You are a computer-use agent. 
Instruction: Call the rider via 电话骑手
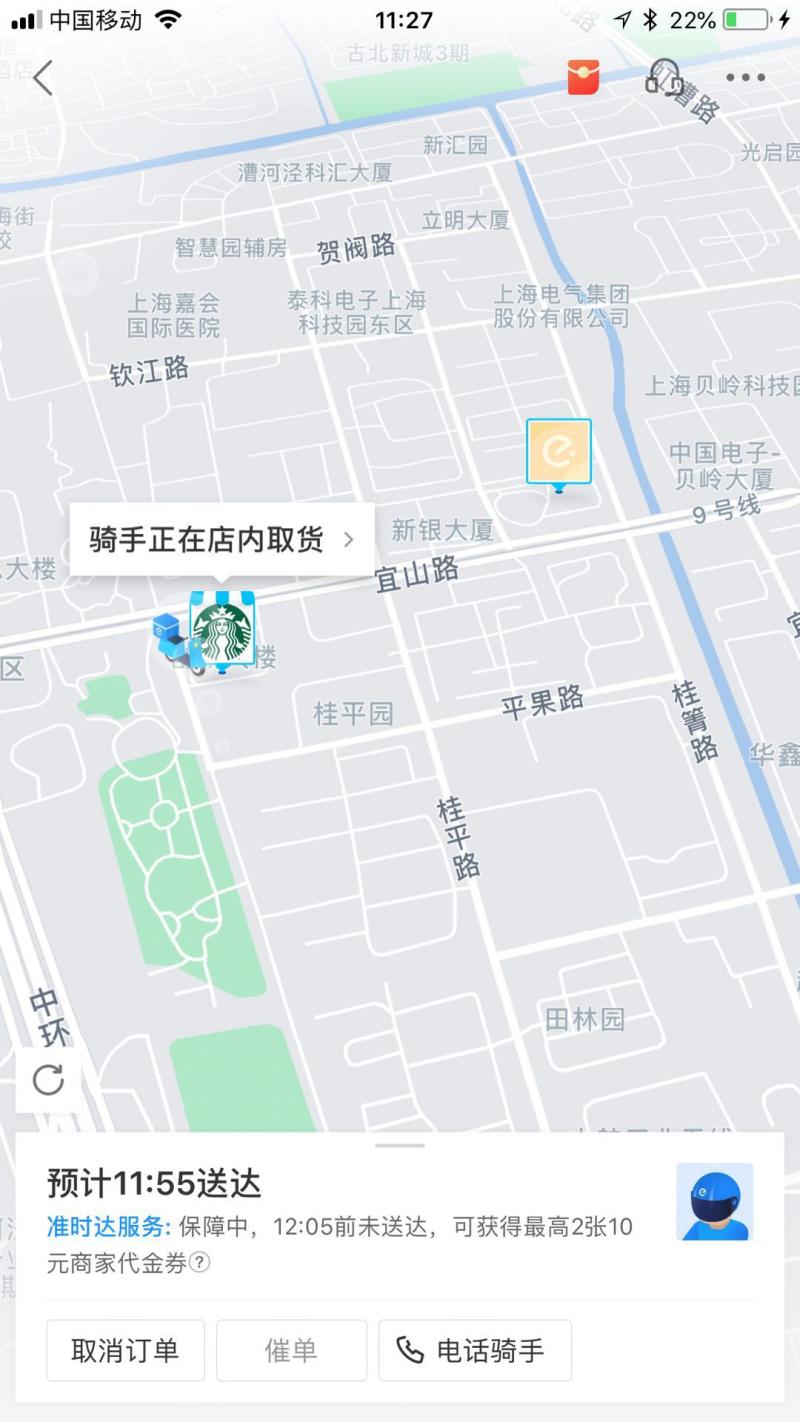475,1351
